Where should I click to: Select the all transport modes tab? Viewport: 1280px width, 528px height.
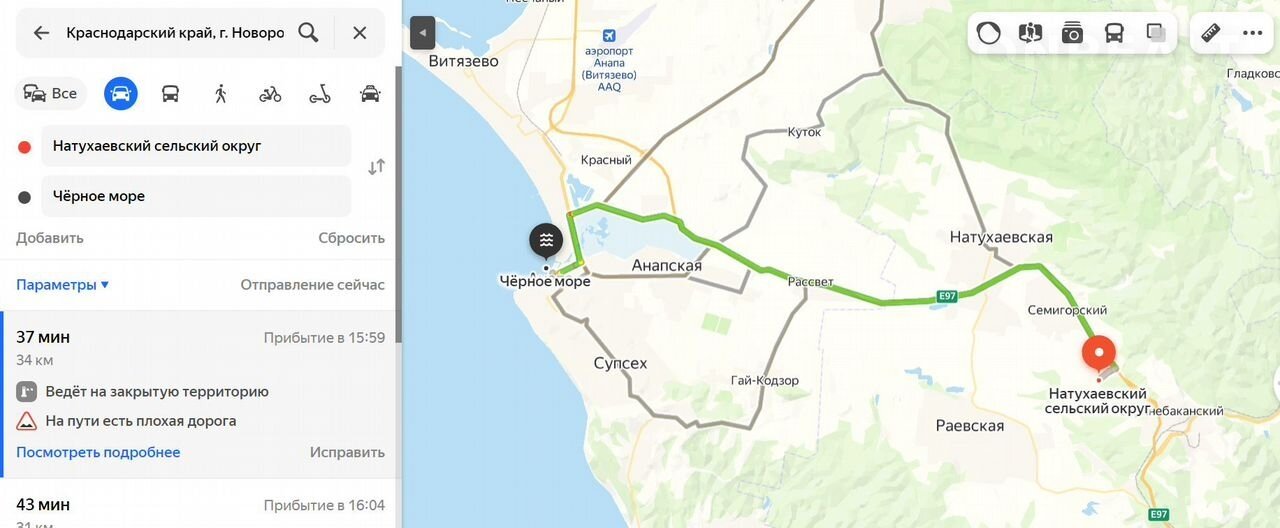pos(51,94)
